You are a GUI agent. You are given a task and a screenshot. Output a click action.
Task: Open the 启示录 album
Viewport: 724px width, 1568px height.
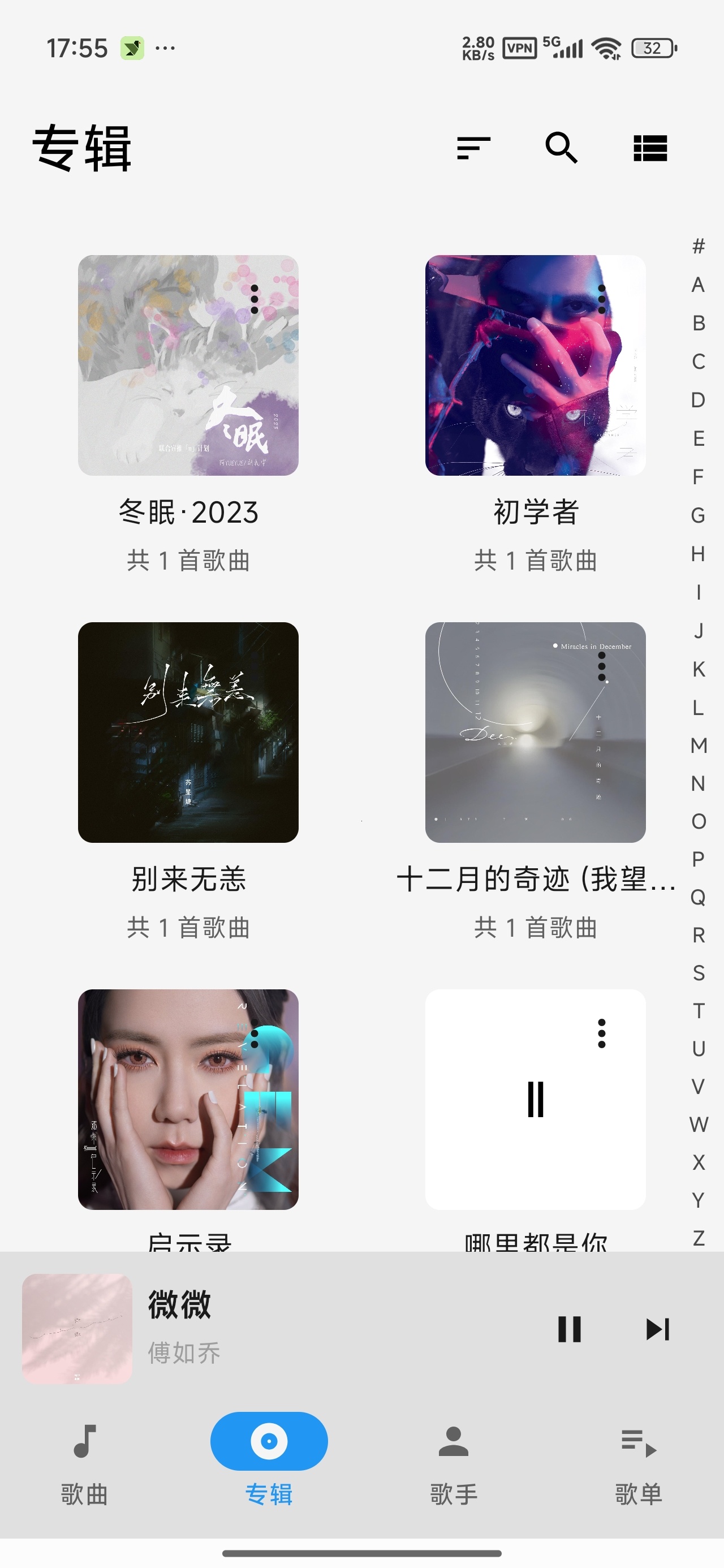coord(188,1099)
